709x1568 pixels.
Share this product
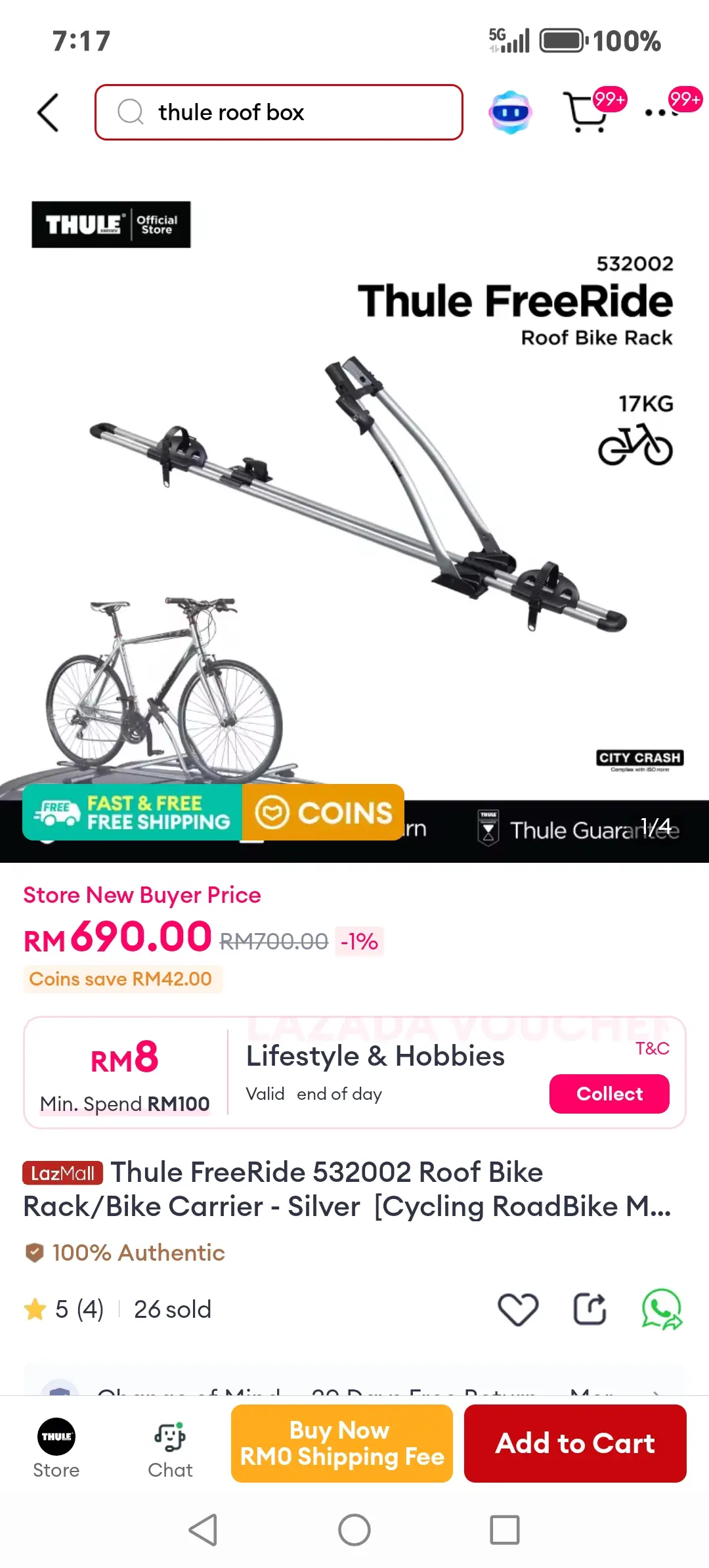tap(589, 1309)
